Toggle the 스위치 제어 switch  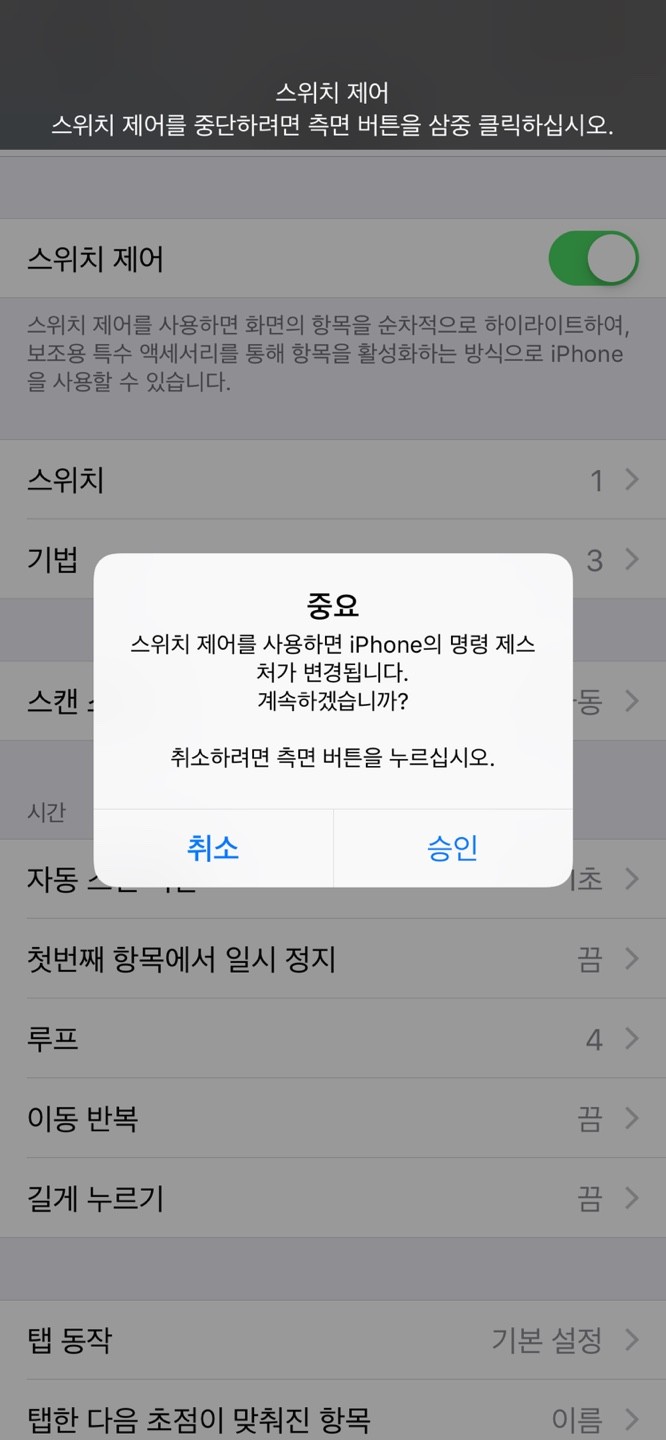tap(593, 259)
